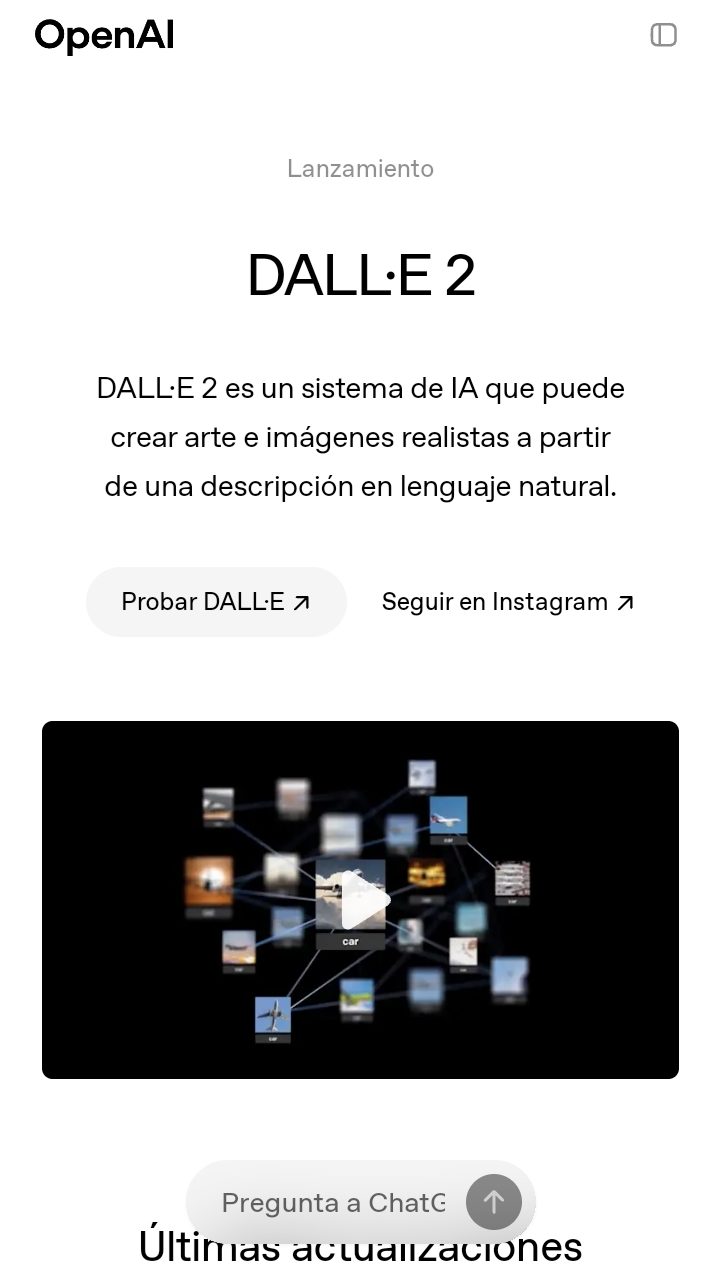Screen dimensions: 712x1267
Task: Go to the OpenAI home page
Action: click(x=104, y=36)
